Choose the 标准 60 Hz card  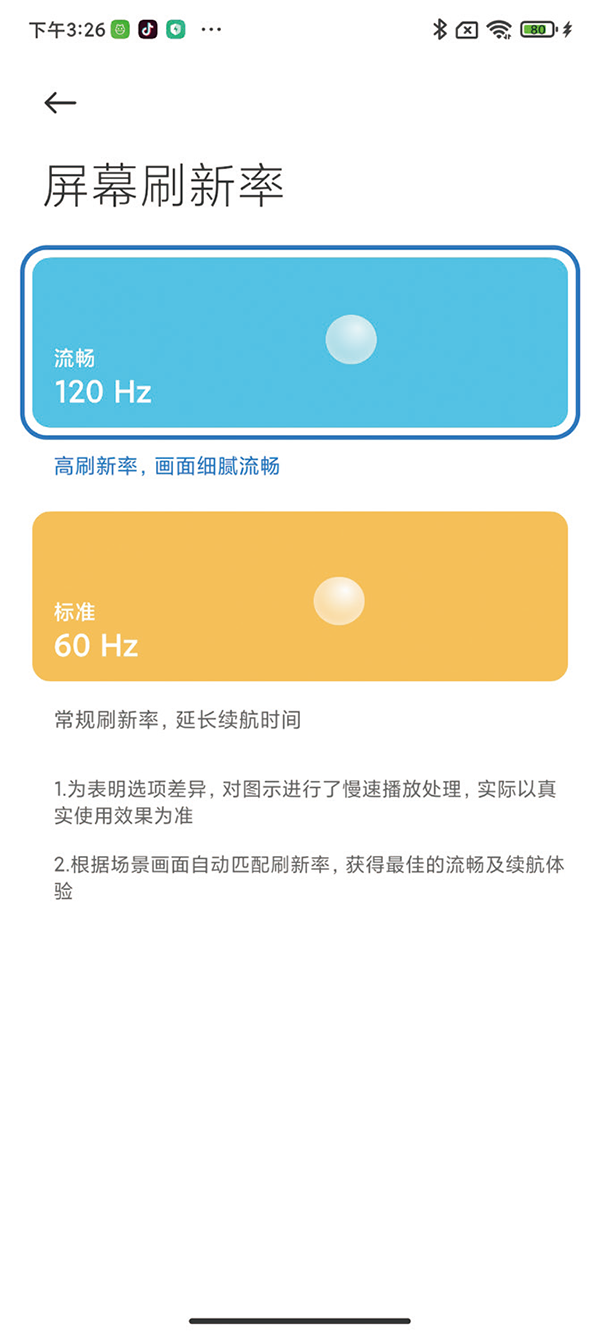[x=300, y=596]
